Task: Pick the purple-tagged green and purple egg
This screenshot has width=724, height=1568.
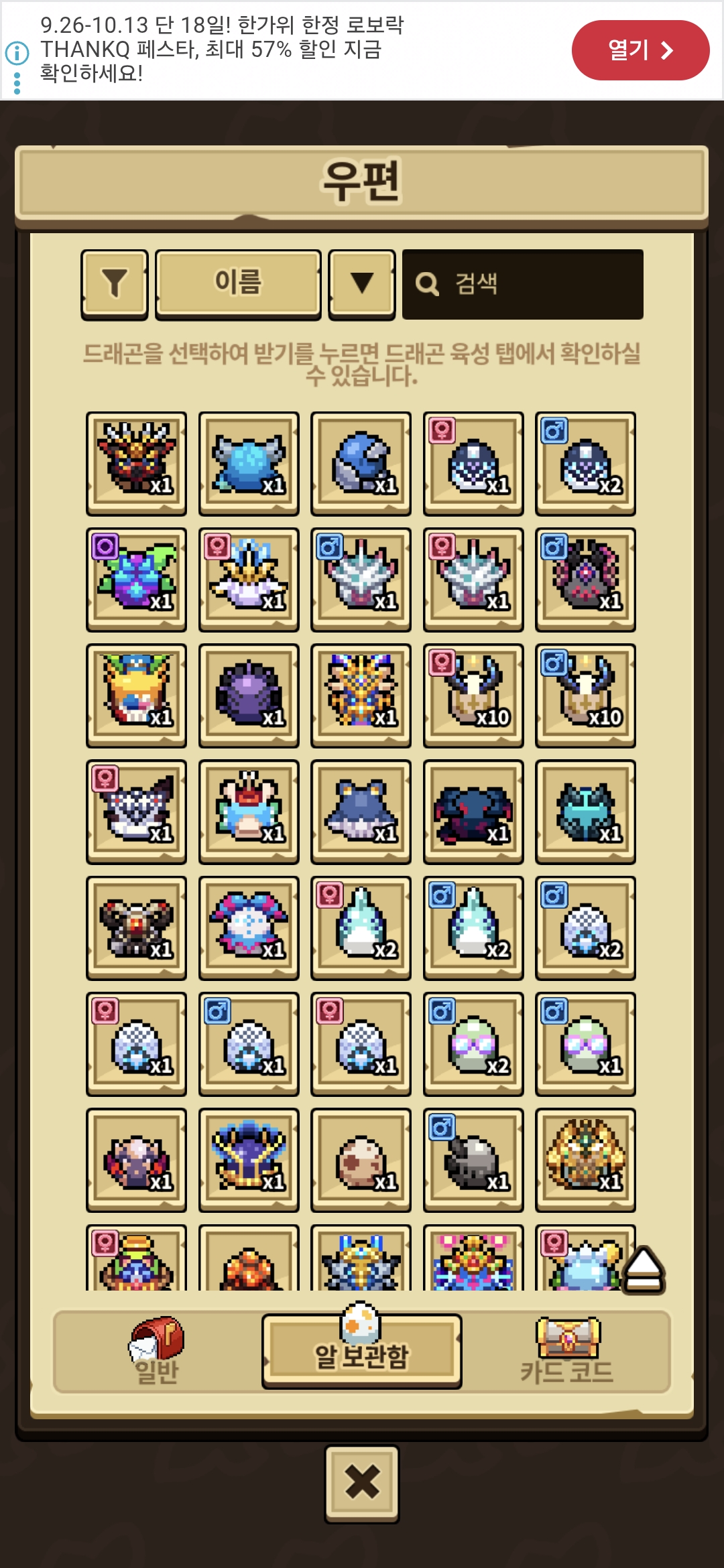Action: 136,579
